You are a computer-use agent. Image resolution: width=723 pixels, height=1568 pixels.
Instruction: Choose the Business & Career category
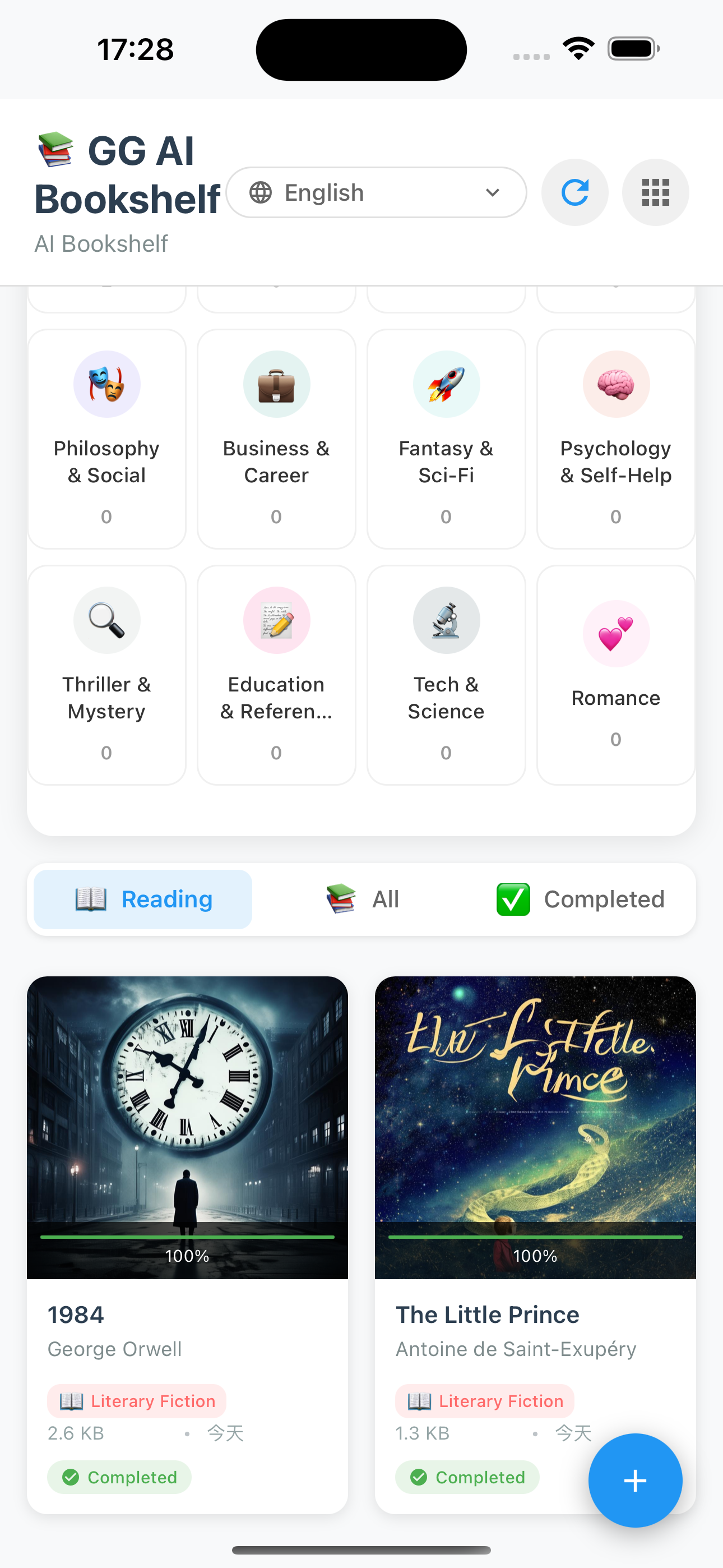[x=276, y=438]
